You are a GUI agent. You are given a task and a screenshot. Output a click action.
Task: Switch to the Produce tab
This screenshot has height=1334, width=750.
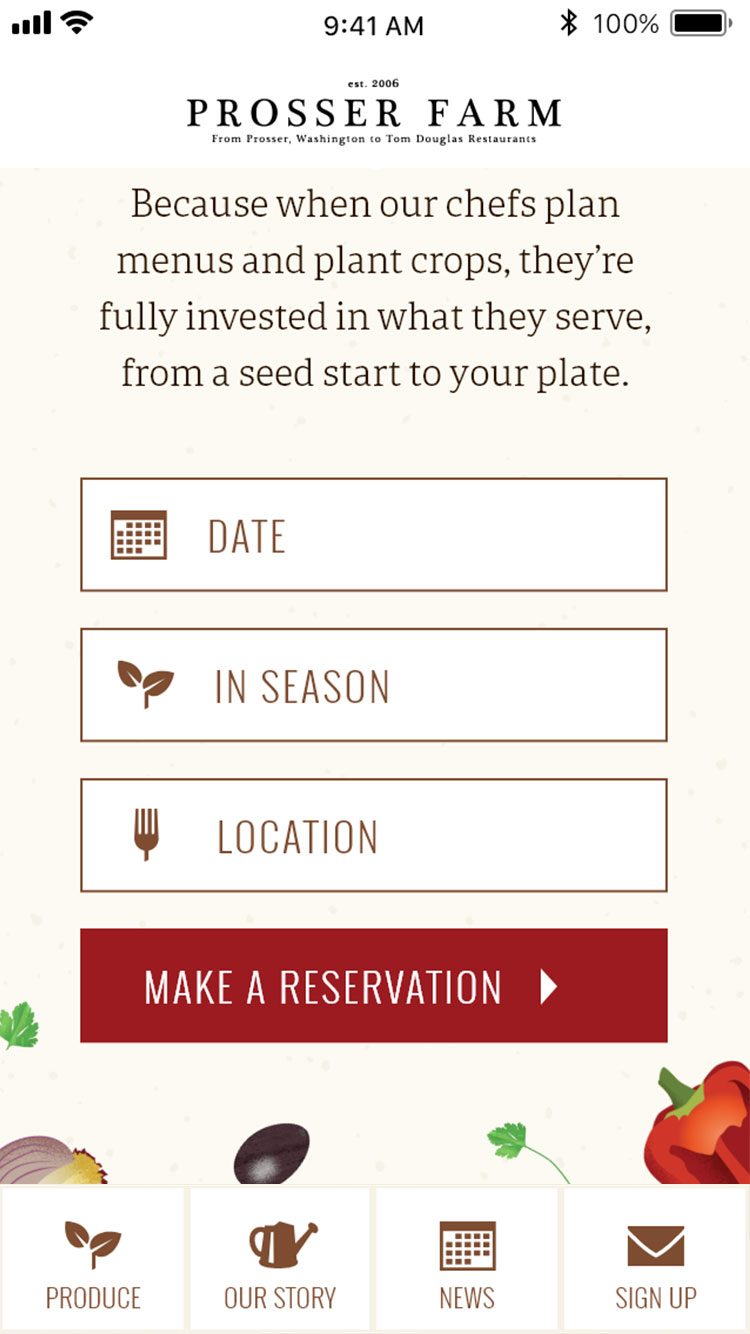(93, 1260)
